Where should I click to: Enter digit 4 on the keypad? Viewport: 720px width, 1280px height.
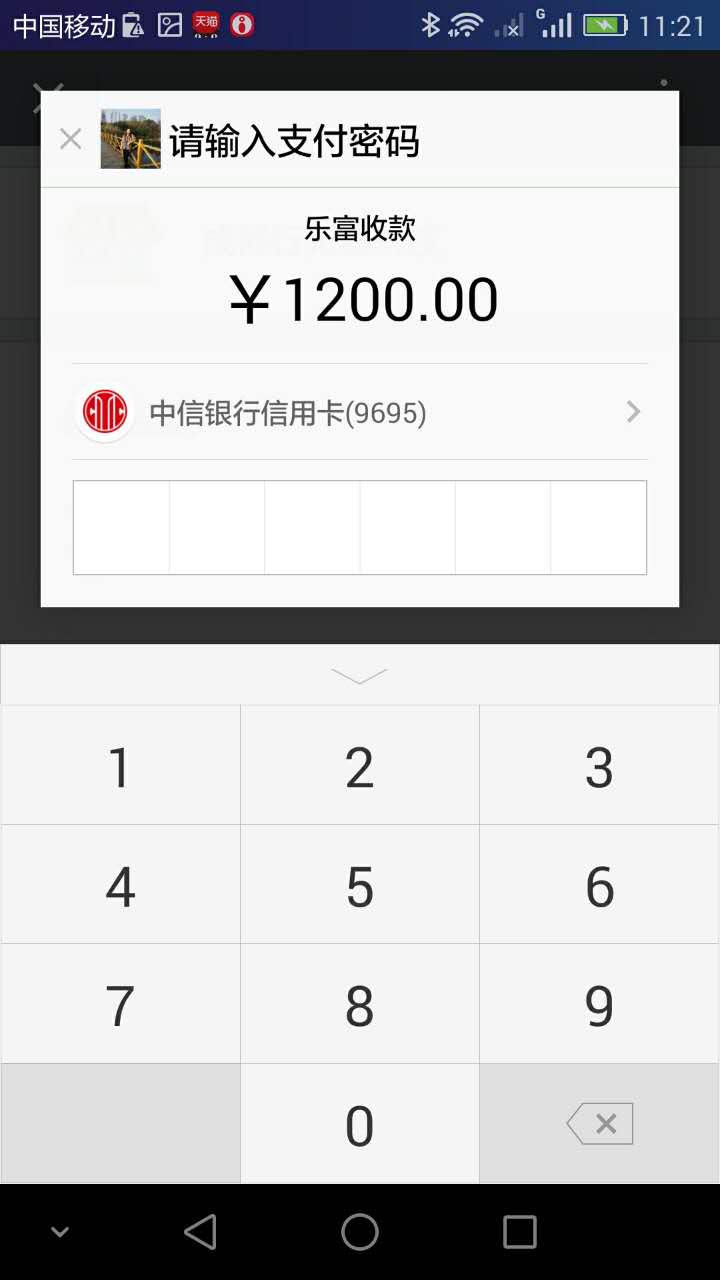(120, 884)
